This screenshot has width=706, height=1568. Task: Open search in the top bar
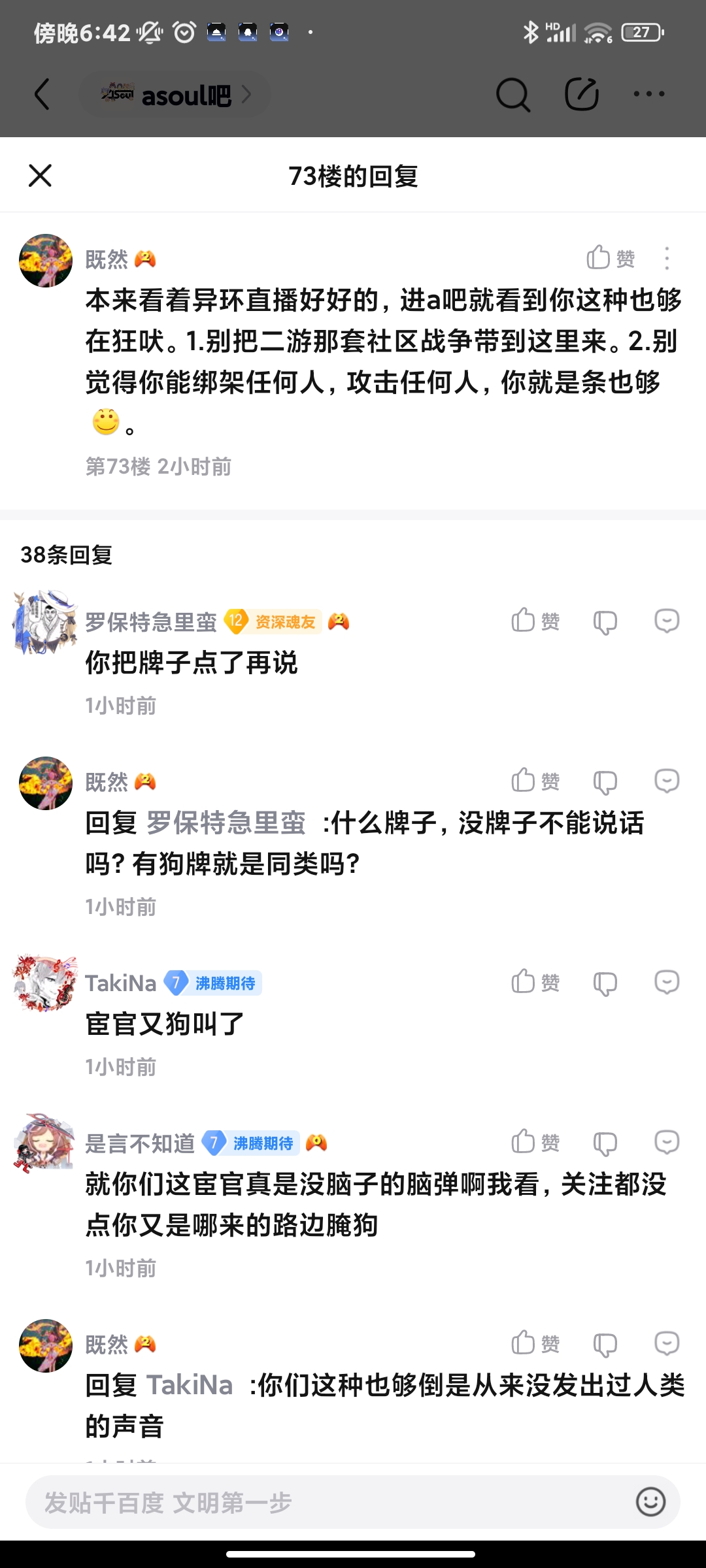(x=513, y=95)
